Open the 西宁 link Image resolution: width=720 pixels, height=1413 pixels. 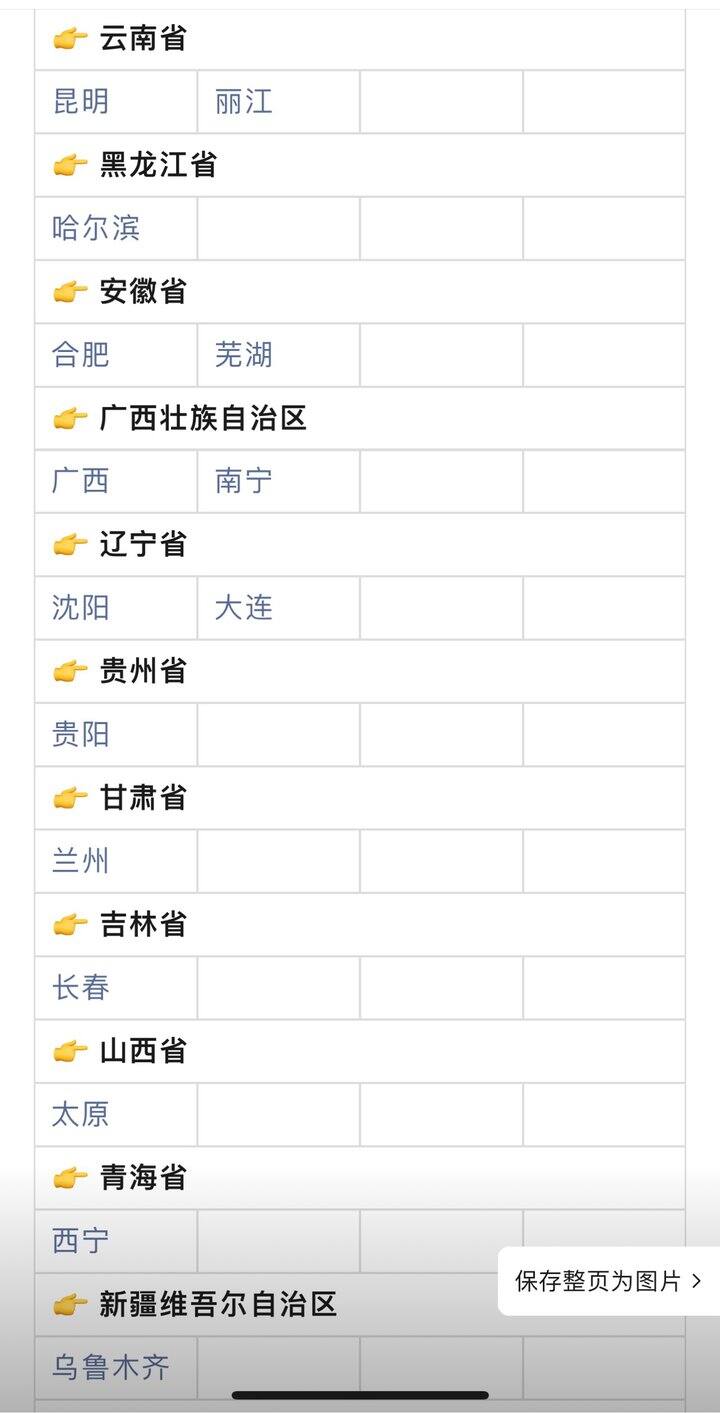coord(81,1241)
